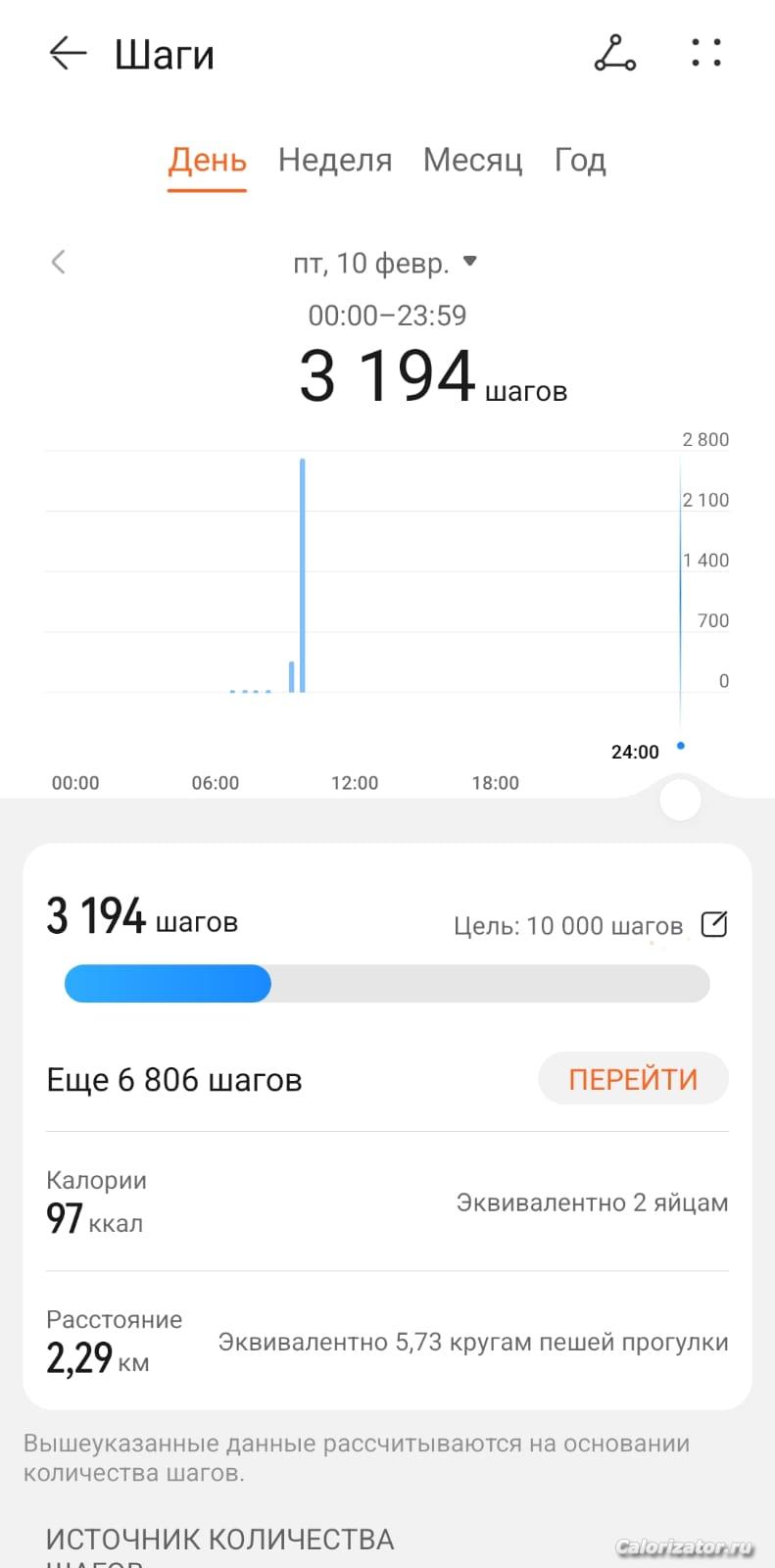Switch to the Год tab
The width and height of the screenshot is (775, 1568).
point(580,160)
